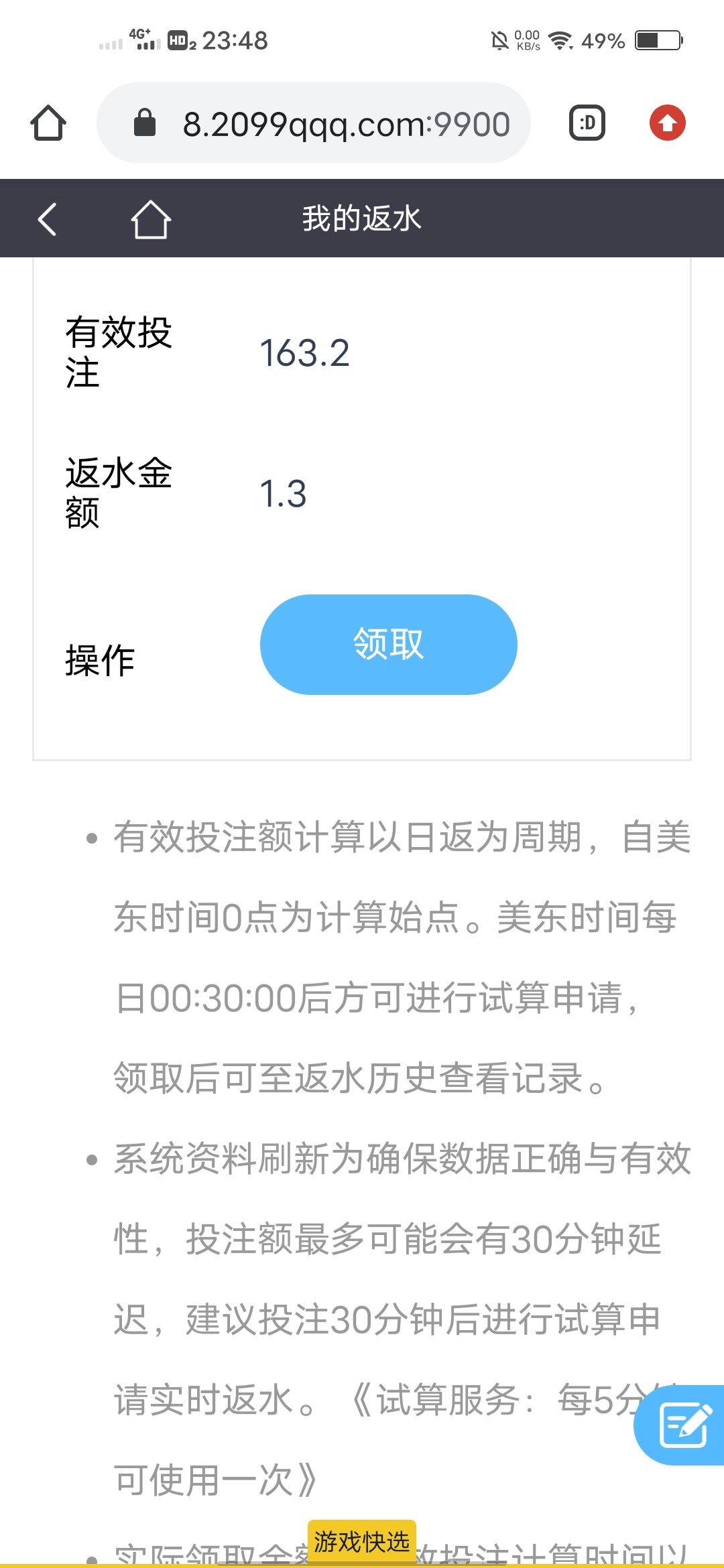Return to the site home page
724x1568 pixels.
pyautogui.click(x=150, y=219)
